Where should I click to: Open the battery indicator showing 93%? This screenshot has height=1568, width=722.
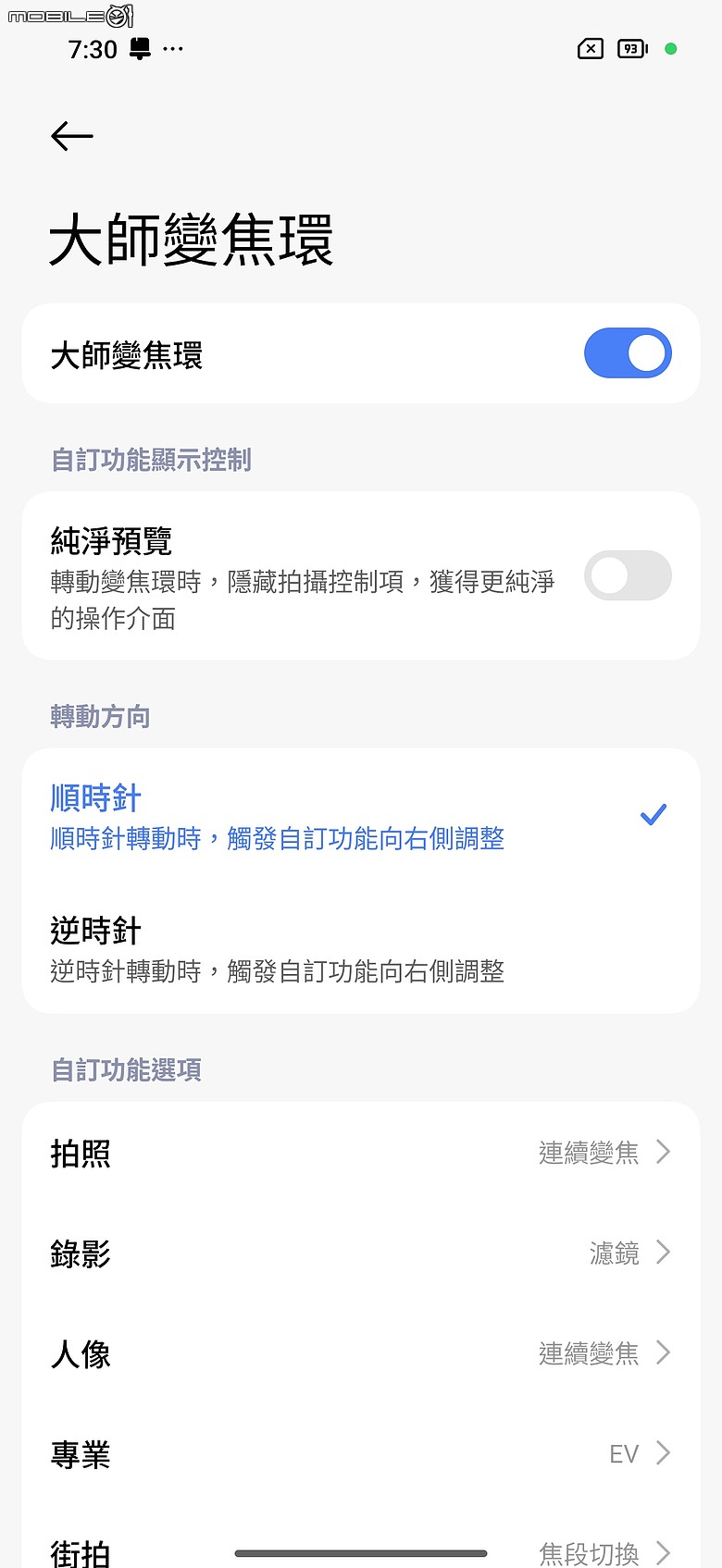[632, 49]
